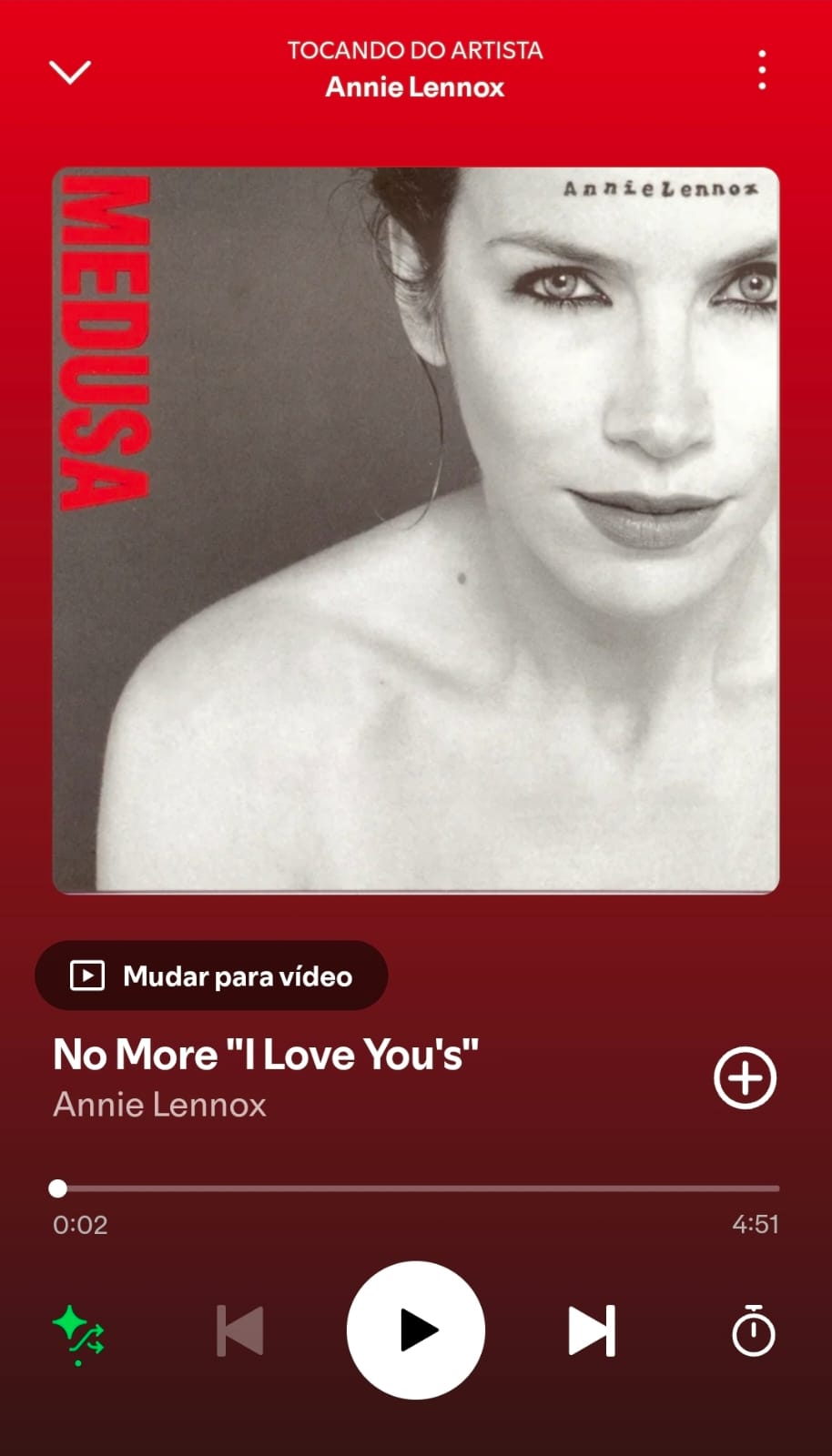Skip to the next track
The image size is (832, 1456).
590,1330
